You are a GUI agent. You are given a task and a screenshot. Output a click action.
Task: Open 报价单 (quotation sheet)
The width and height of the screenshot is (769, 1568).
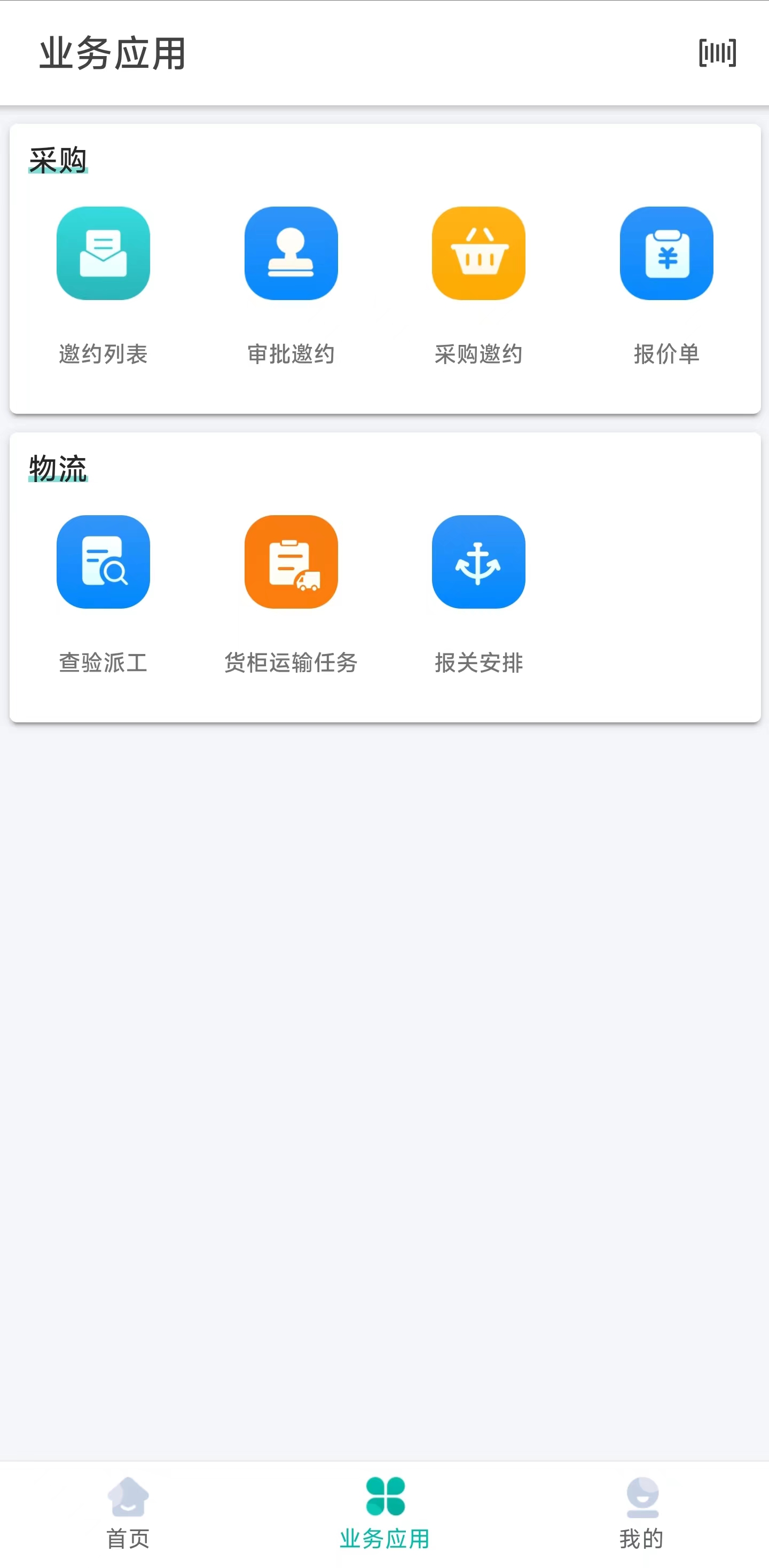pyautogui.click(x=666, y=254)
